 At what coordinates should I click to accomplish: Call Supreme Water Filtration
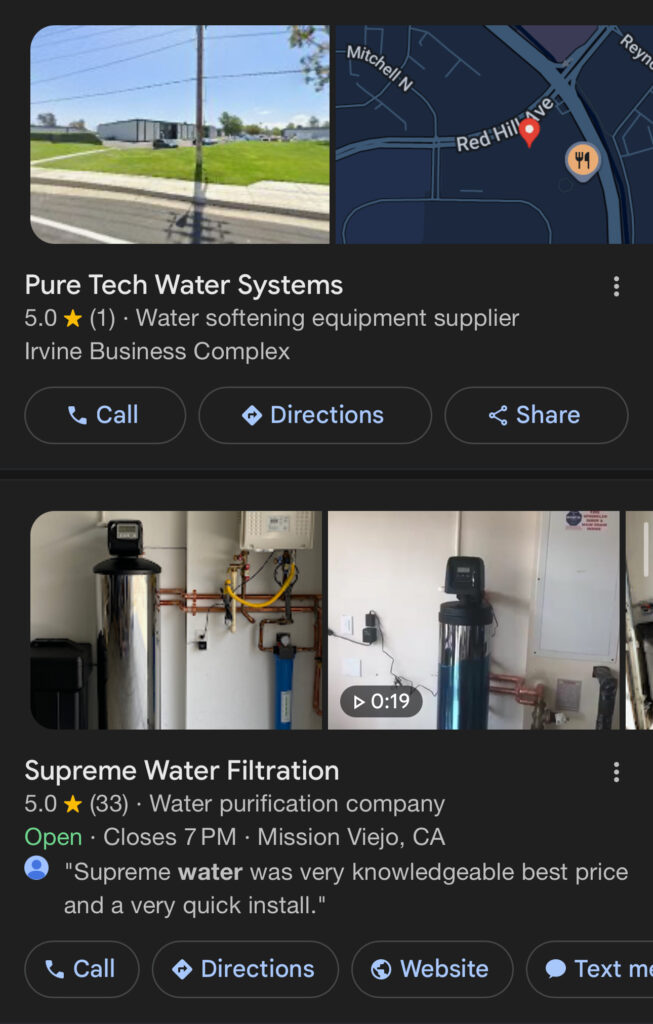point(82,969)
